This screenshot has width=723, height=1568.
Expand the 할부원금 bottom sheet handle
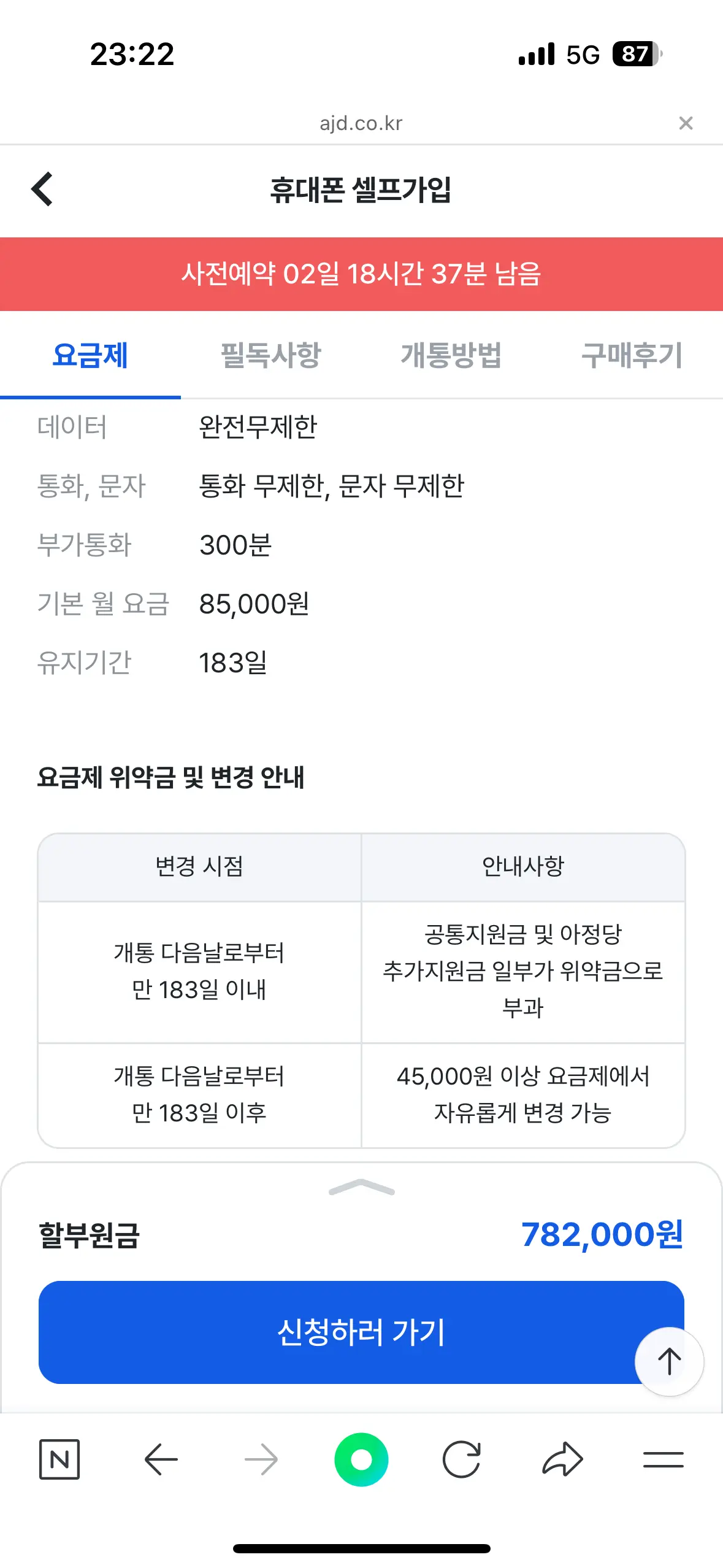tap(361, 1188)
